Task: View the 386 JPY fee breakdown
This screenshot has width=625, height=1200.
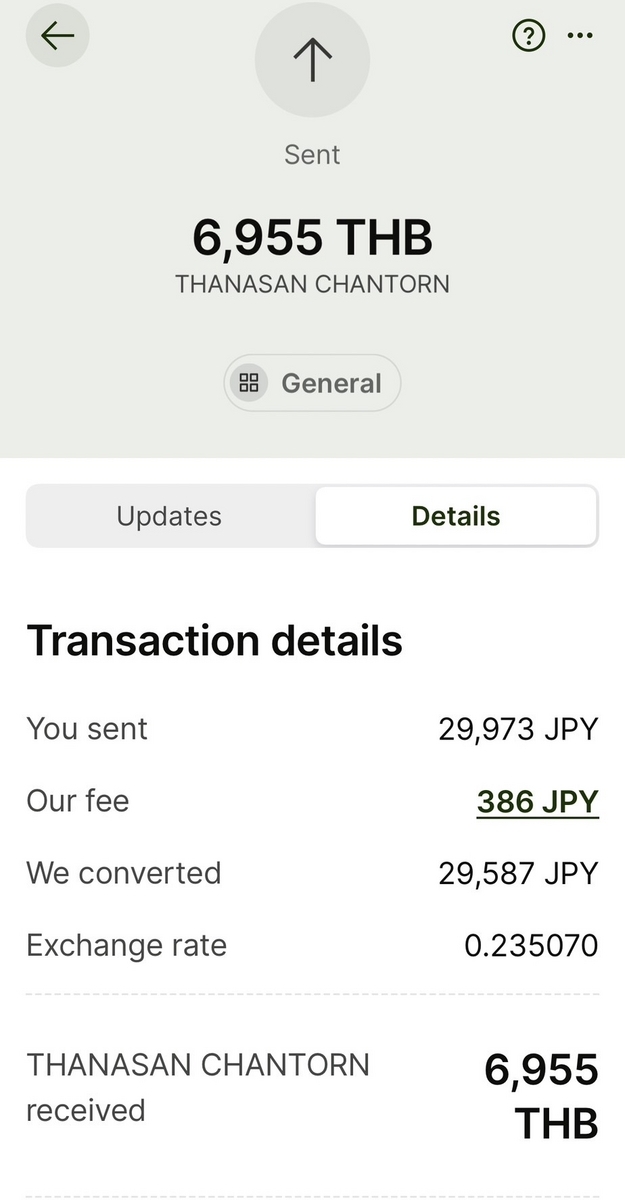Action: tap(538, 802)
